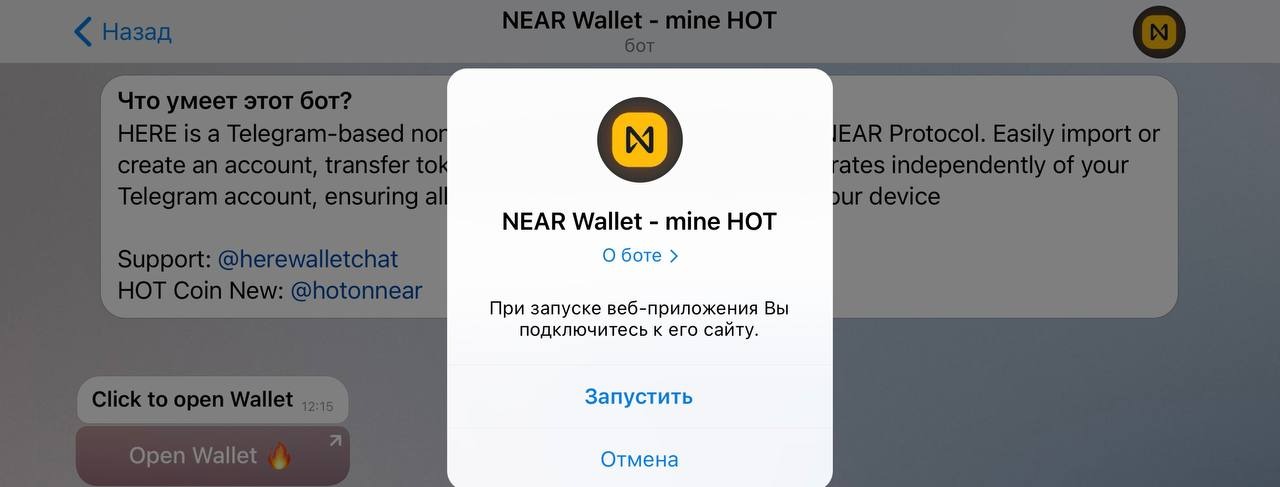
Task: Open the @hotonnear channel link
Action: [356, 291]
